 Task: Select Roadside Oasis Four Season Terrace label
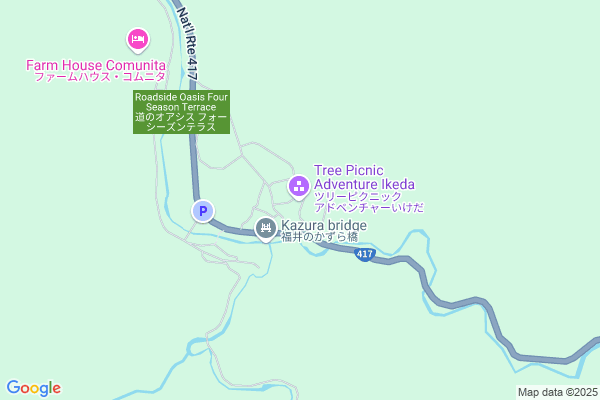(x=183, y=111)
